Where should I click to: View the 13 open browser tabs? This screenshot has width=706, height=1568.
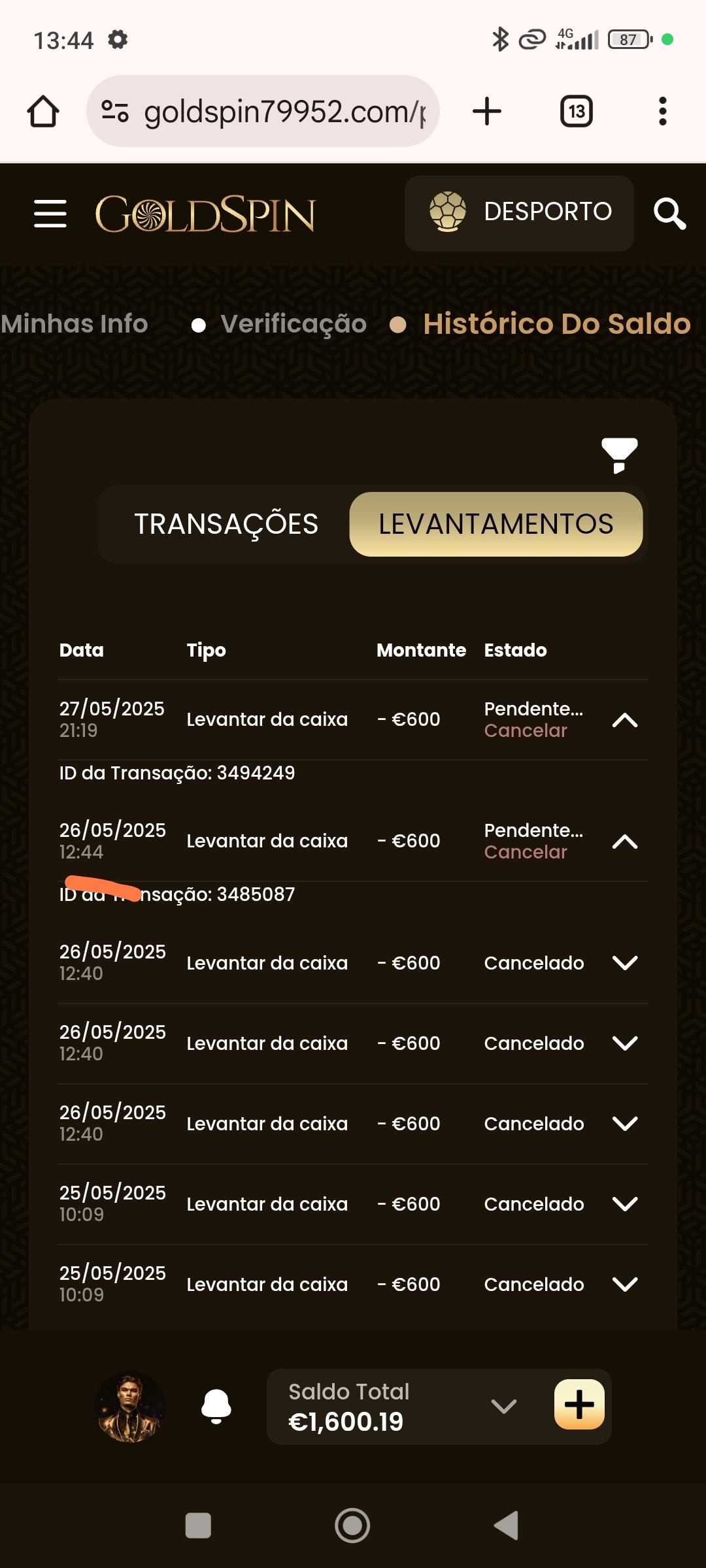(x=576, y=111)
